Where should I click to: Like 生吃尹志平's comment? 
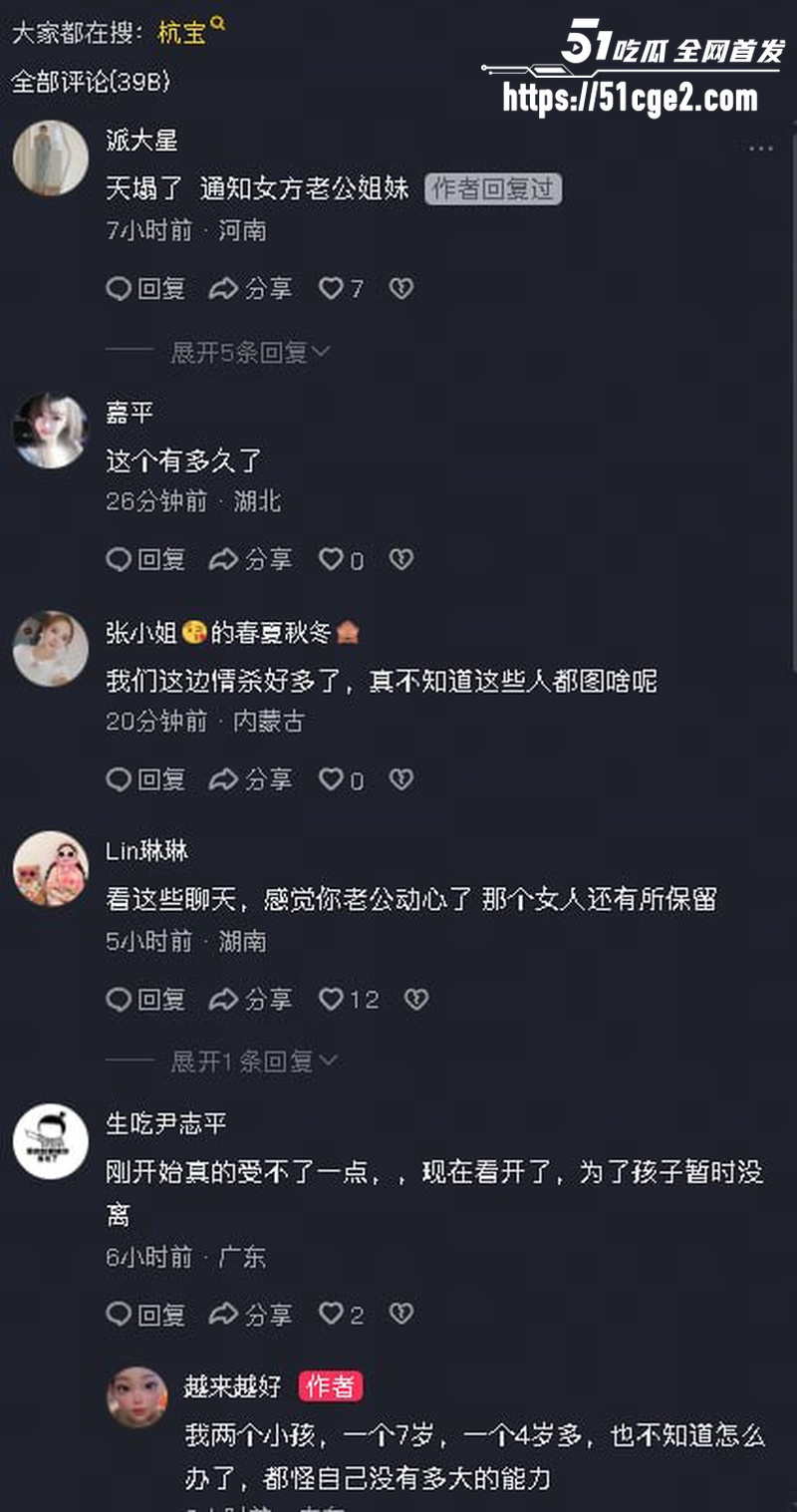[341, 1315]
